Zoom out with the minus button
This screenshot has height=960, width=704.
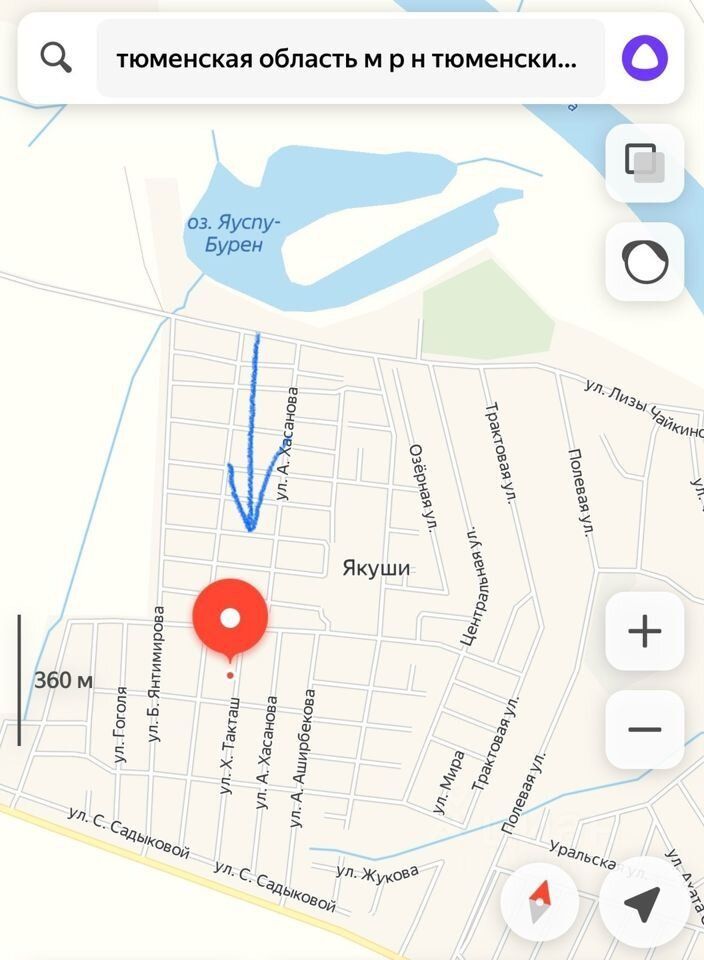click(x=645, y=729)
